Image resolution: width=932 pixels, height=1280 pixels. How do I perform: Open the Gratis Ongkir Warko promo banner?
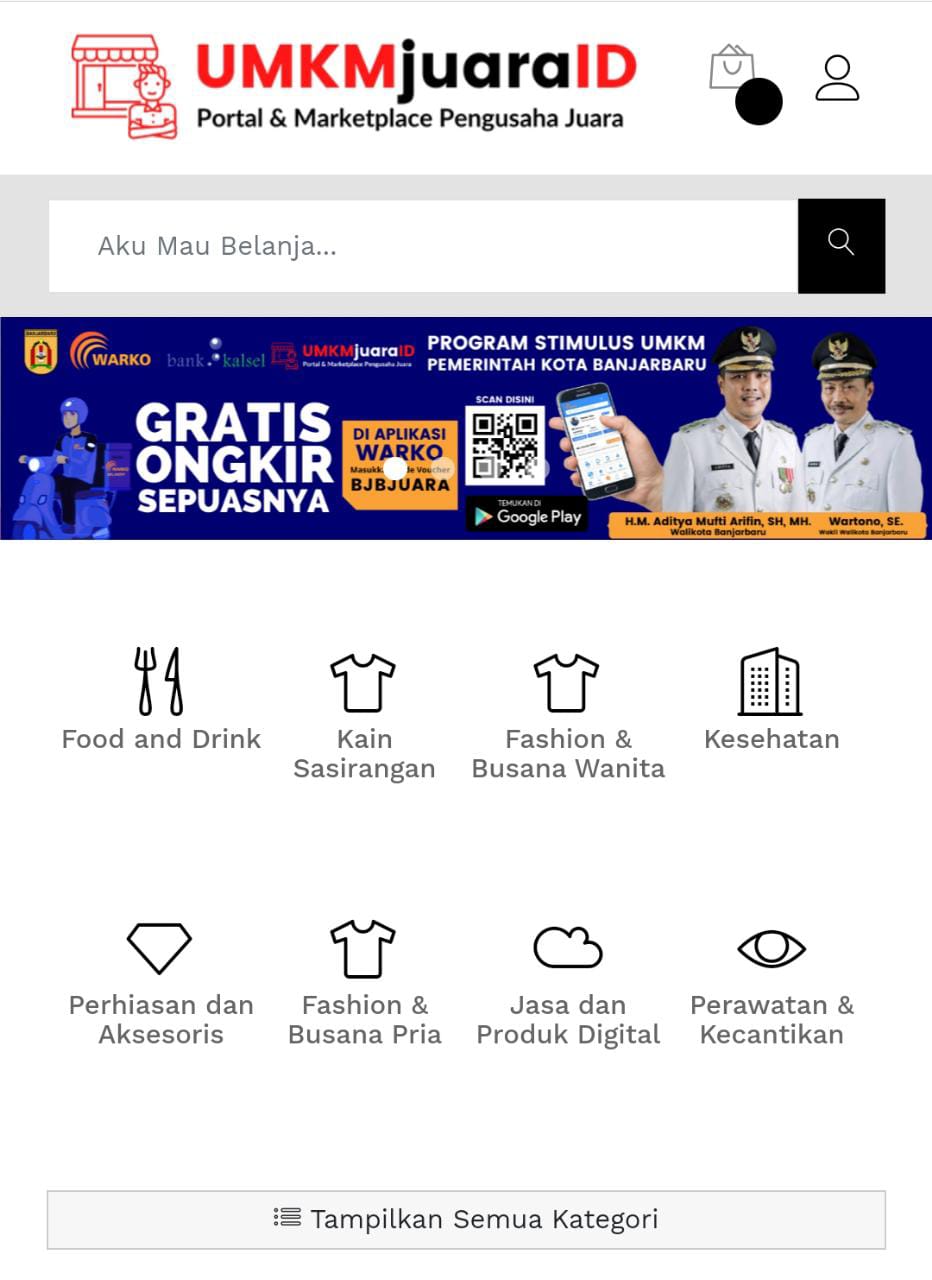pyautogui.click(x=466, y=428)
